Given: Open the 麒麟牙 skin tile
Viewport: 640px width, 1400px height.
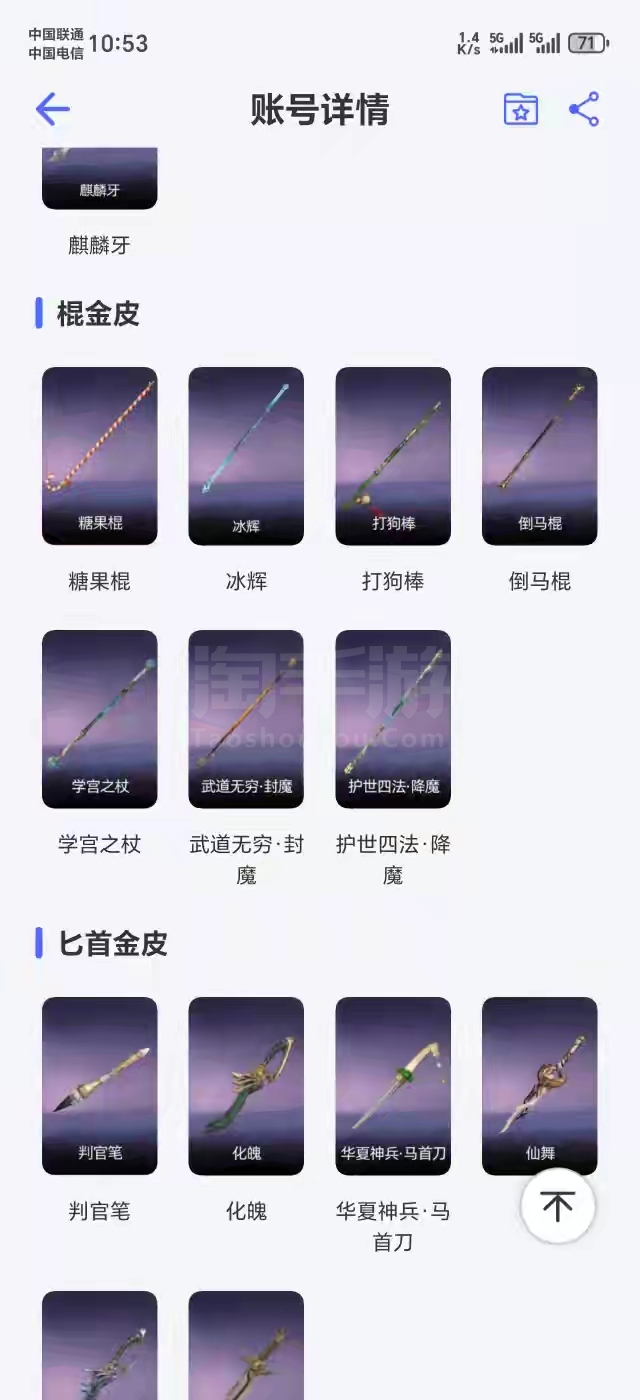Looking at the screenshot, I should click(x=99, y=178).
